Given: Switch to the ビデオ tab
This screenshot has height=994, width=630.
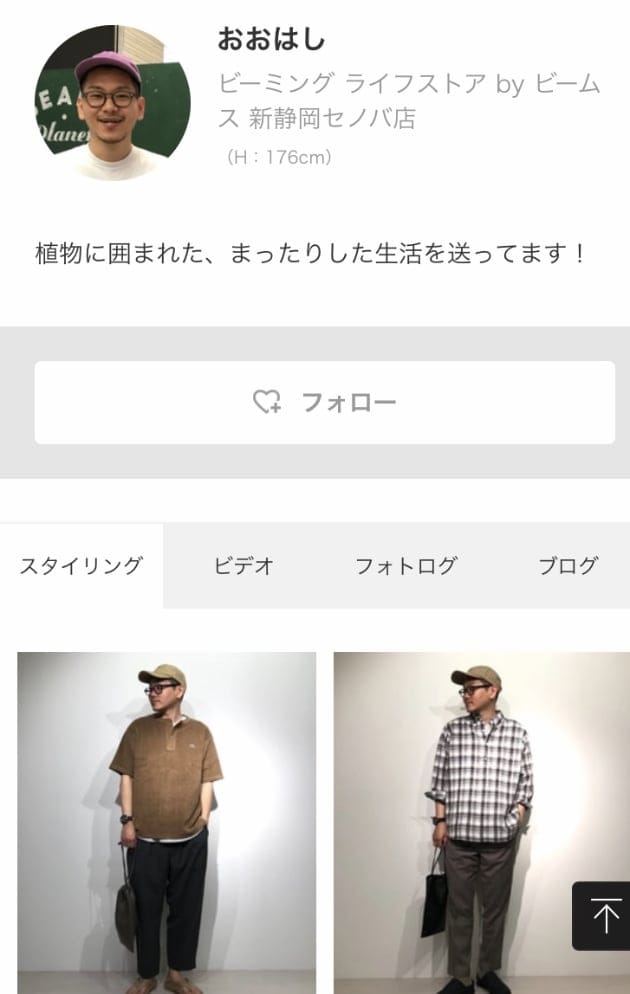Looking at the screenshot, I should 244,566.
